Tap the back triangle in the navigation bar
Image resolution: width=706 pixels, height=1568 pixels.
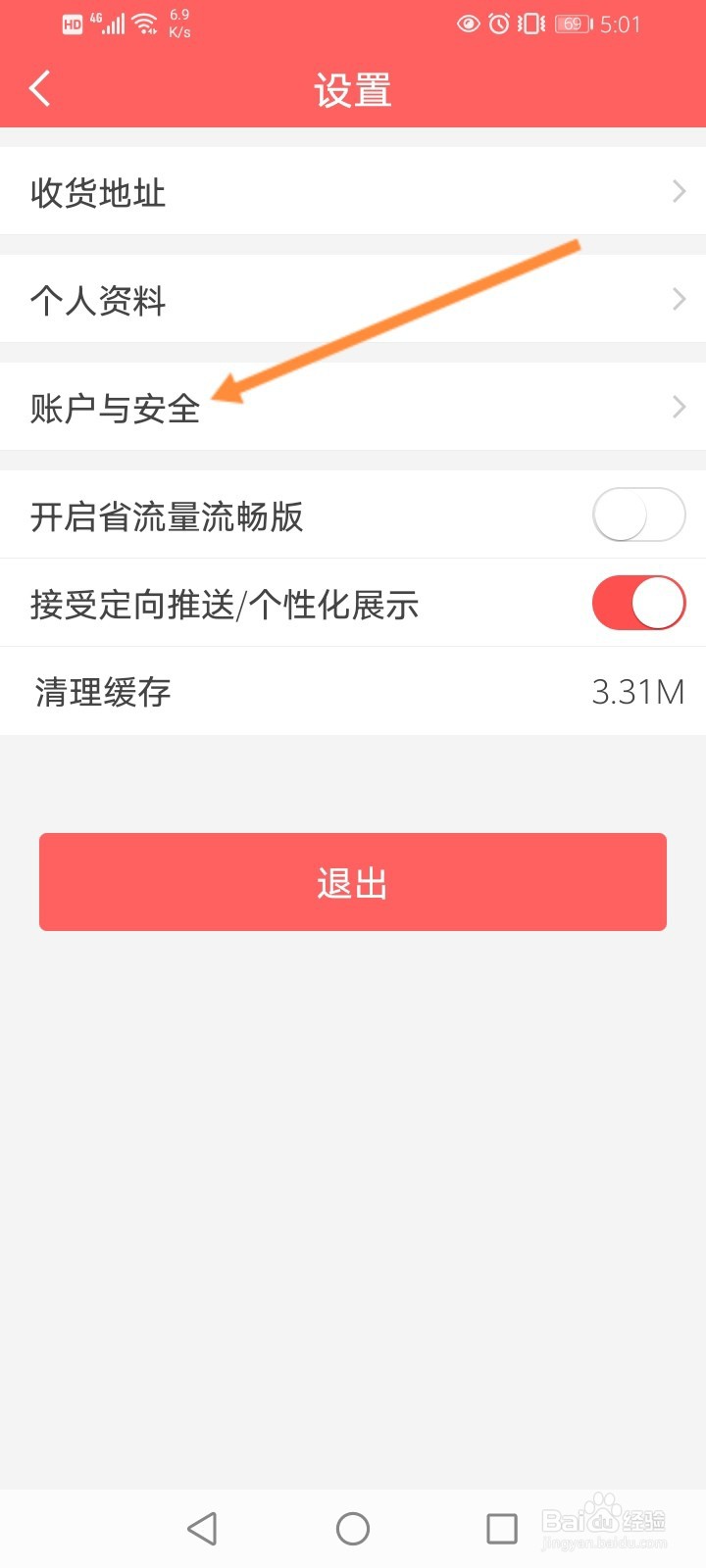(202, 1527)
